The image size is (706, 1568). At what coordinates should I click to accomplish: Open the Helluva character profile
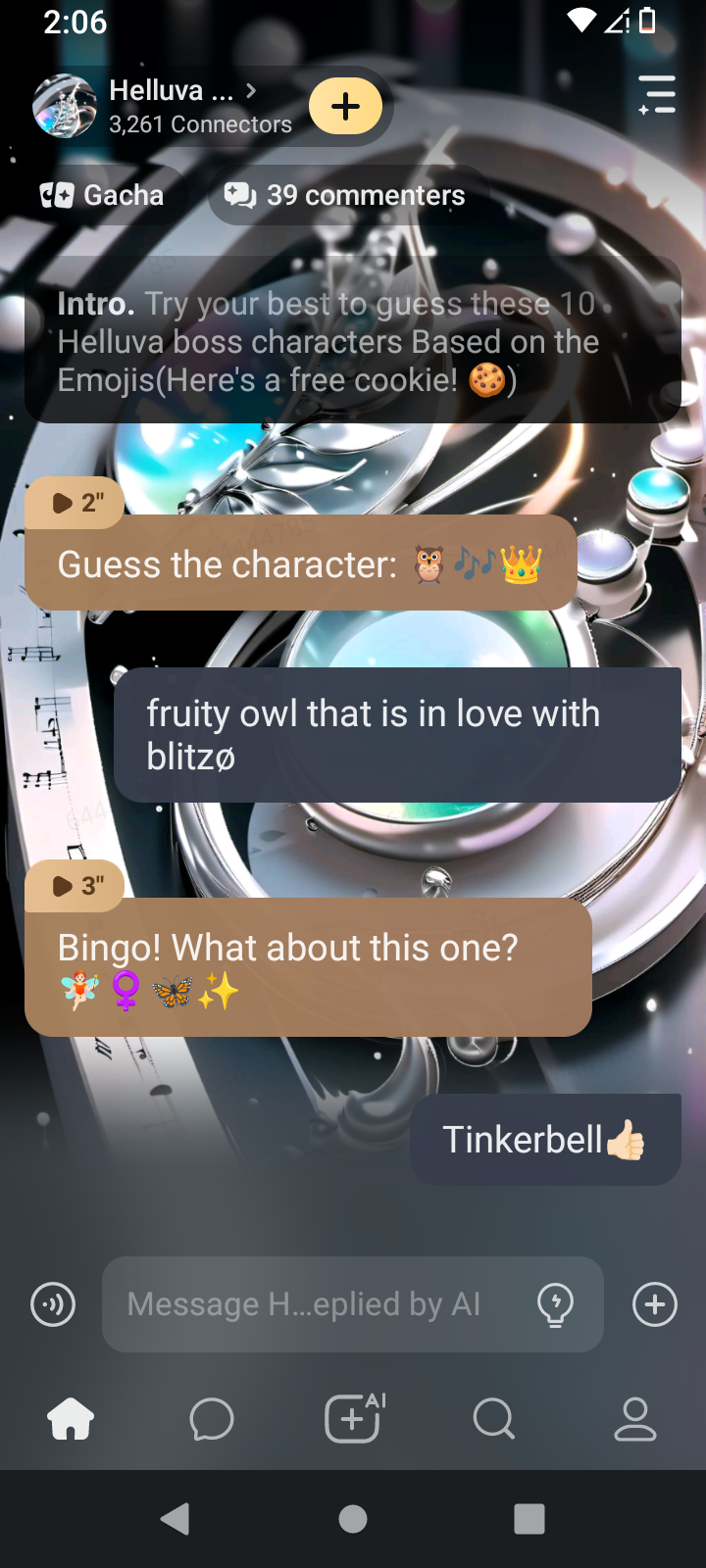(x=172, y=105)
